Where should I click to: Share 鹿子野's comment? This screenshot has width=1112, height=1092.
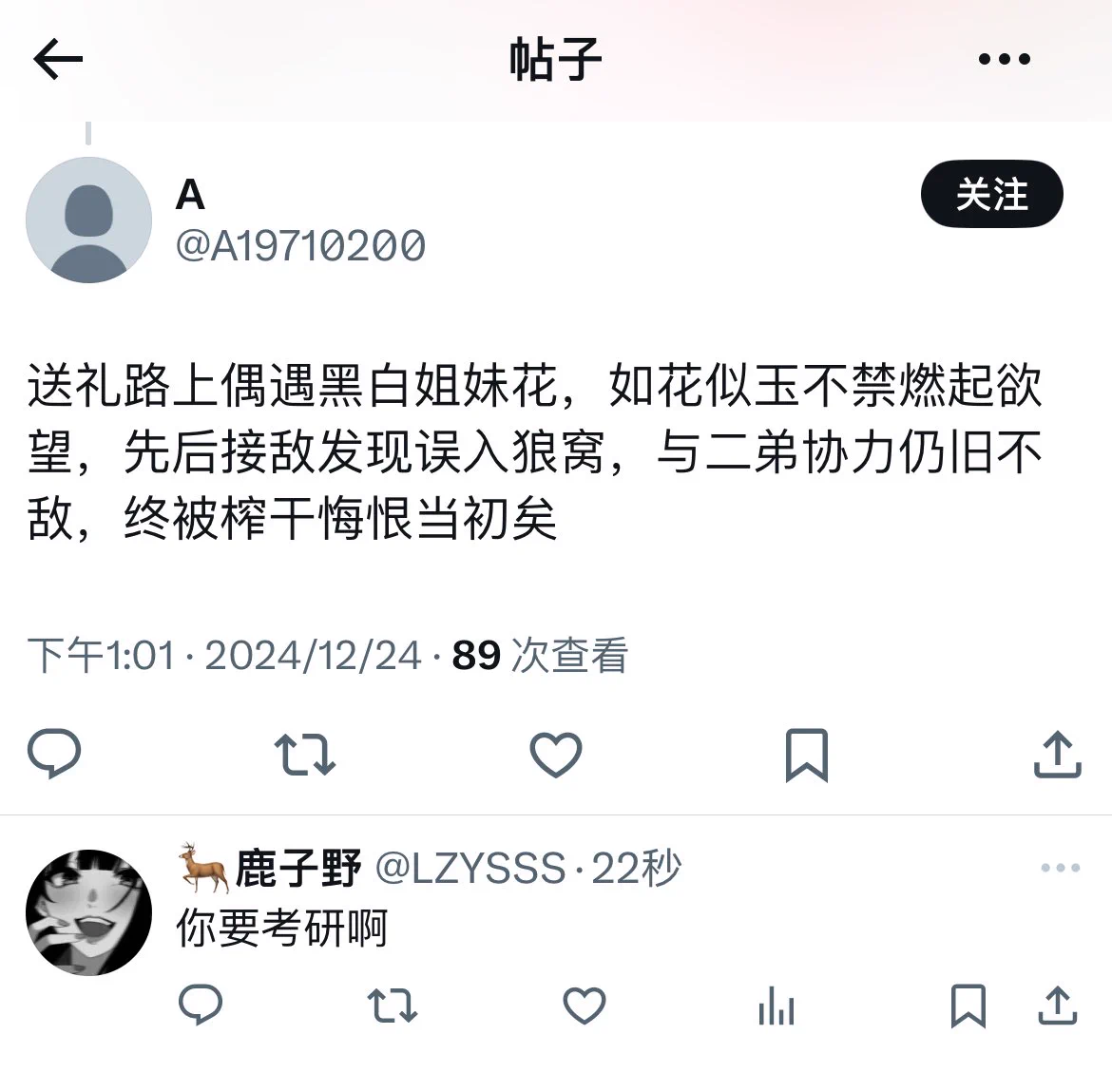[x=1057, y=1006]
